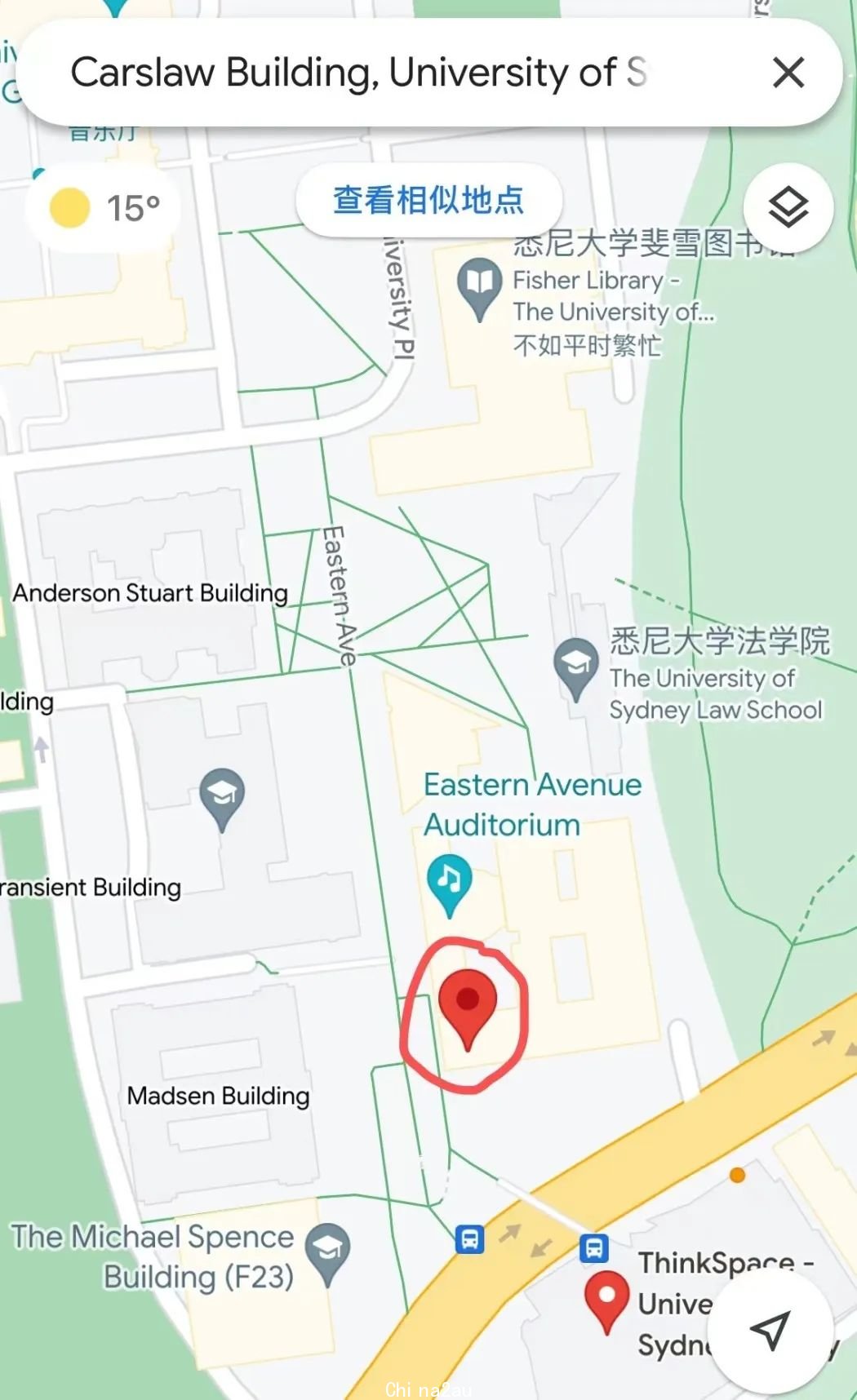857x1400 pixels.
Task: Open the Fisher Library place marker
Action: [479, 285]
